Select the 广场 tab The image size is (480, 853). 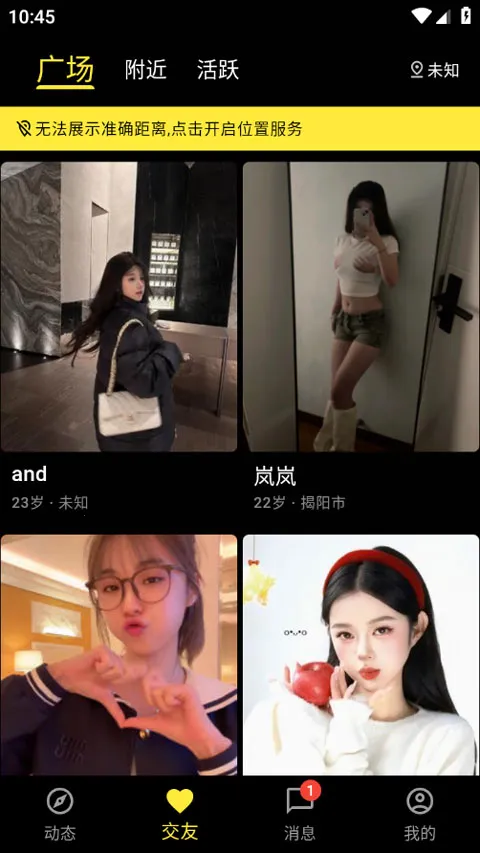click(65, 71)
